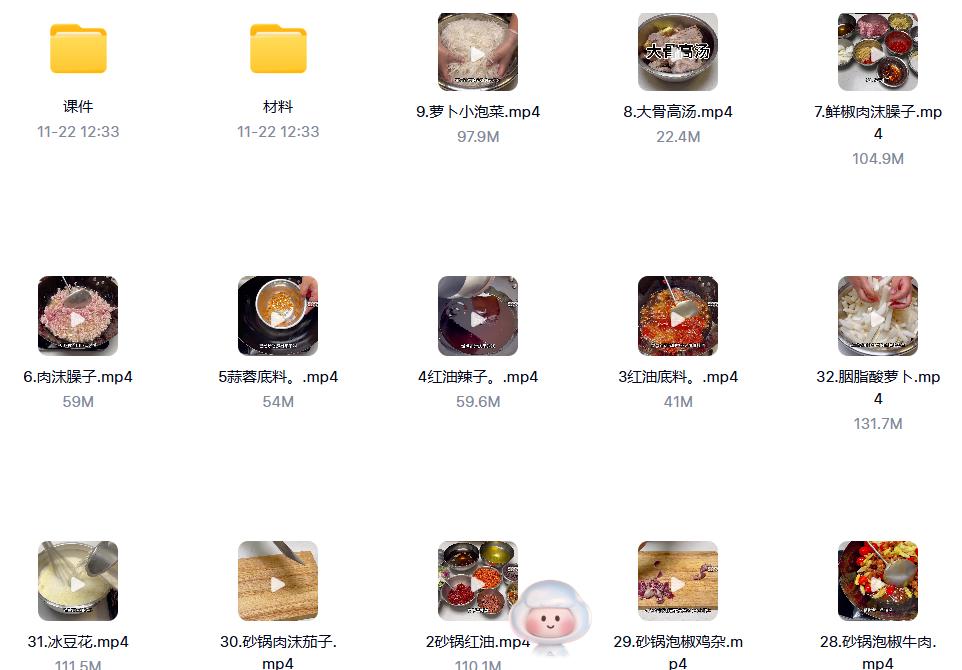Open 29.砂锅泡椒鸡杂.mp4
This screenshot has height=670, width=962.
click(x=678, y=581)
